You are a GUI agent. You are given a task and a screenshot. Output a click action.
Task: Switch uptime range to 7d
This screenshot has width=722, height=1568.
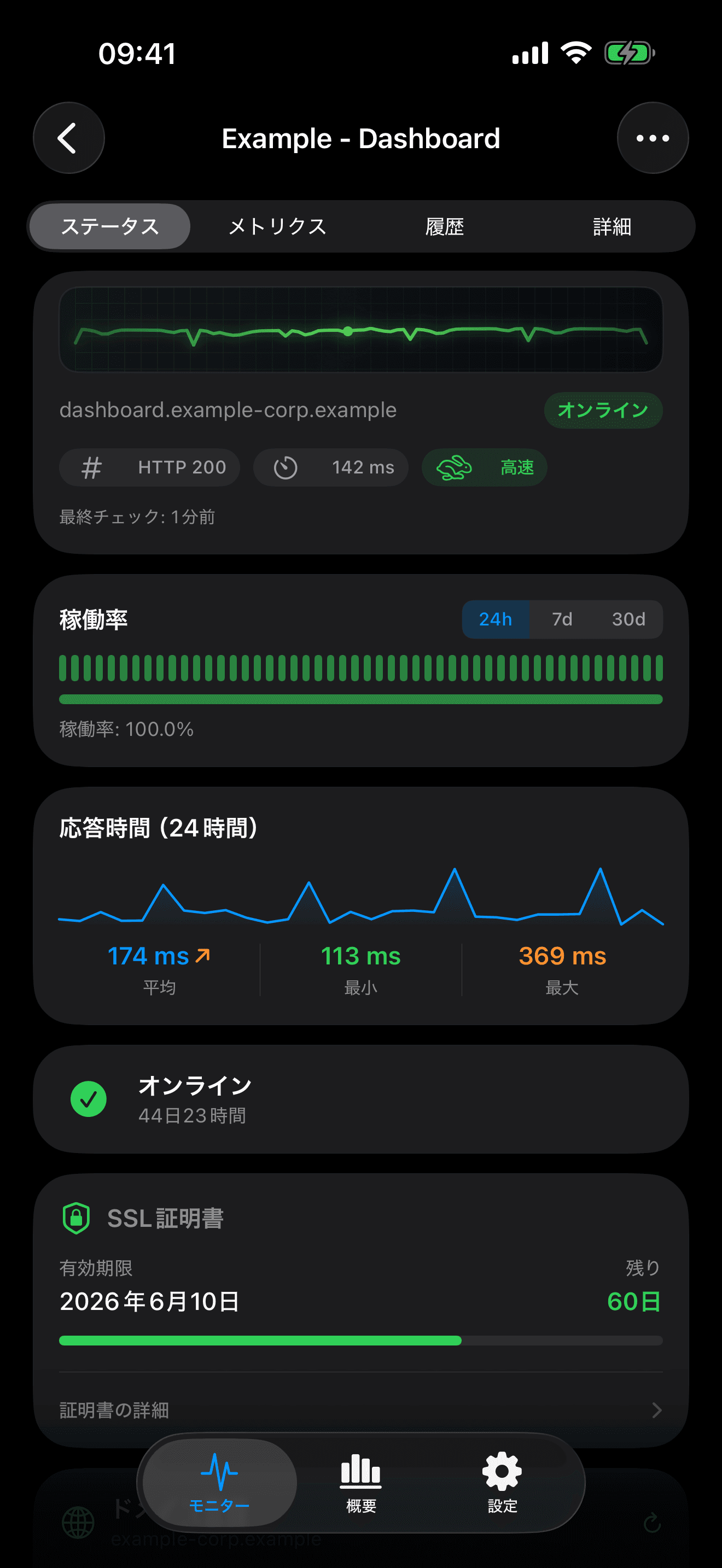tap(561, 619)
